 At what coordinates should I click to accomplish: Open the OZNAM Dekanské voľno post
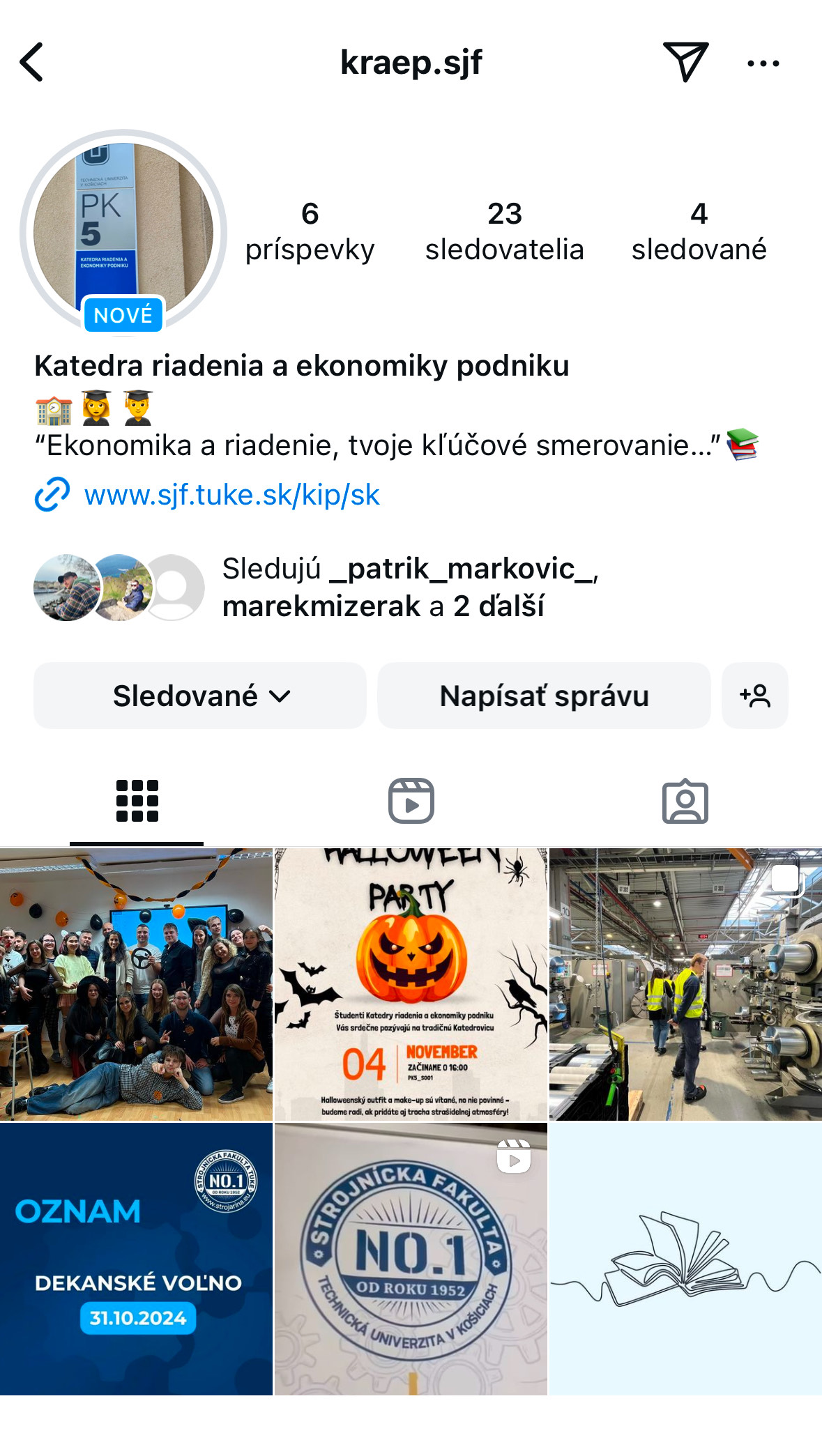point(136,1259)
